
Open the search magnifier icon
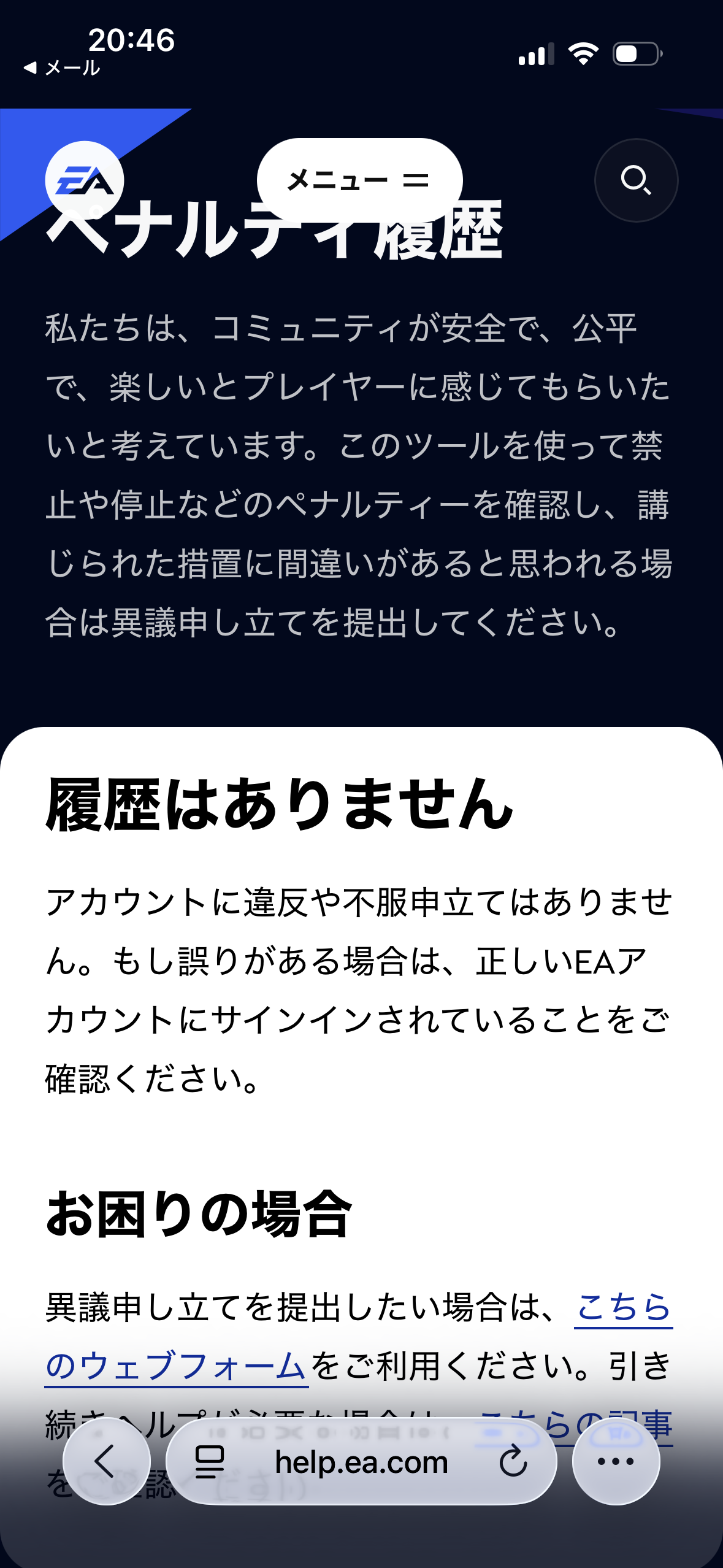click(636, 180)
